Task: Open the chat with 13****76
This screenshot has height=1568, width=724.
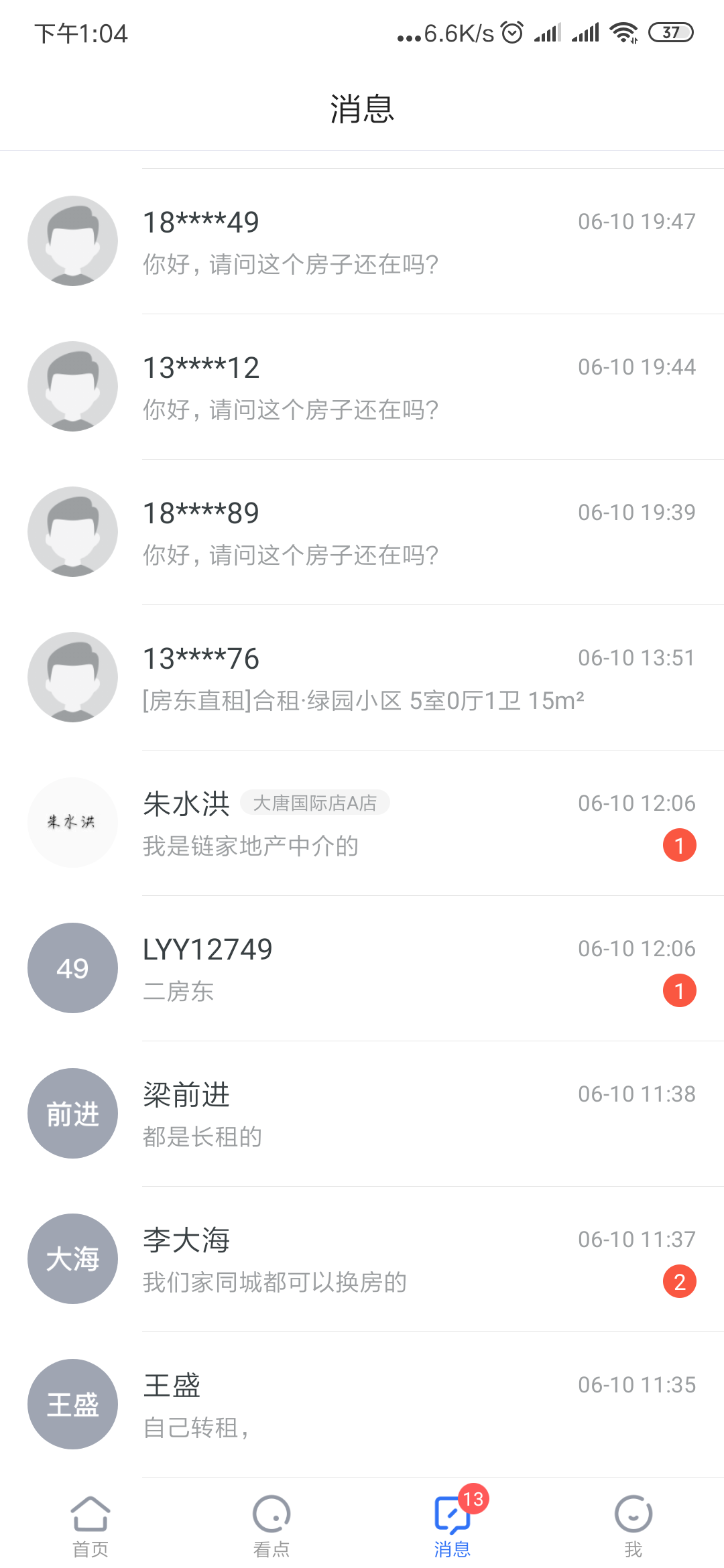Action: pyautogui.click(x=362, y=677)
